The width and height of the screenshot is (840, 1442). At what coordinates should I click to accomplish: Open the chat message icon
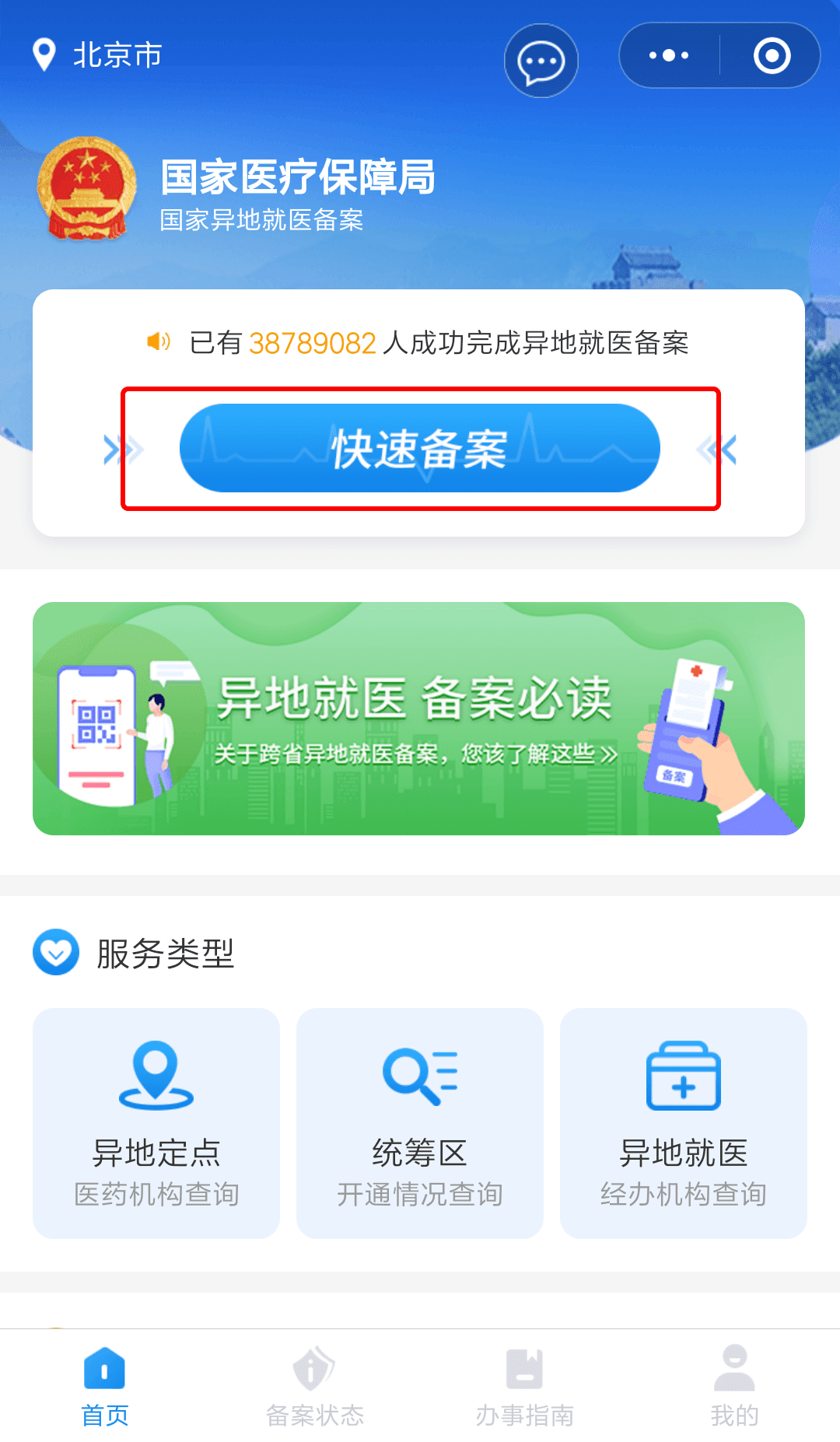[x=541, y=61]
